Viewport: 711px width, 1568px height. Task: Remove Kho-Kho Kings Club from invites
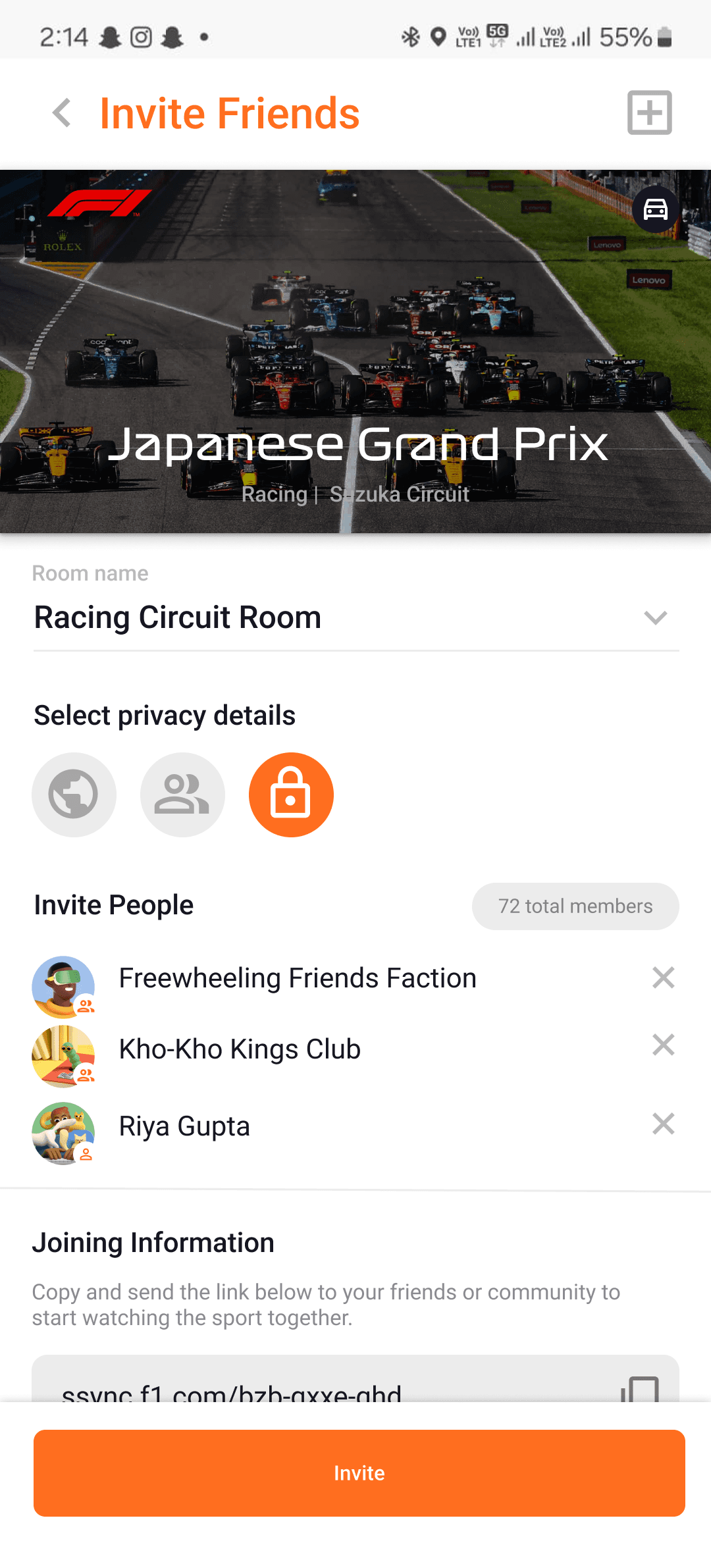(x=663, y=1045)
